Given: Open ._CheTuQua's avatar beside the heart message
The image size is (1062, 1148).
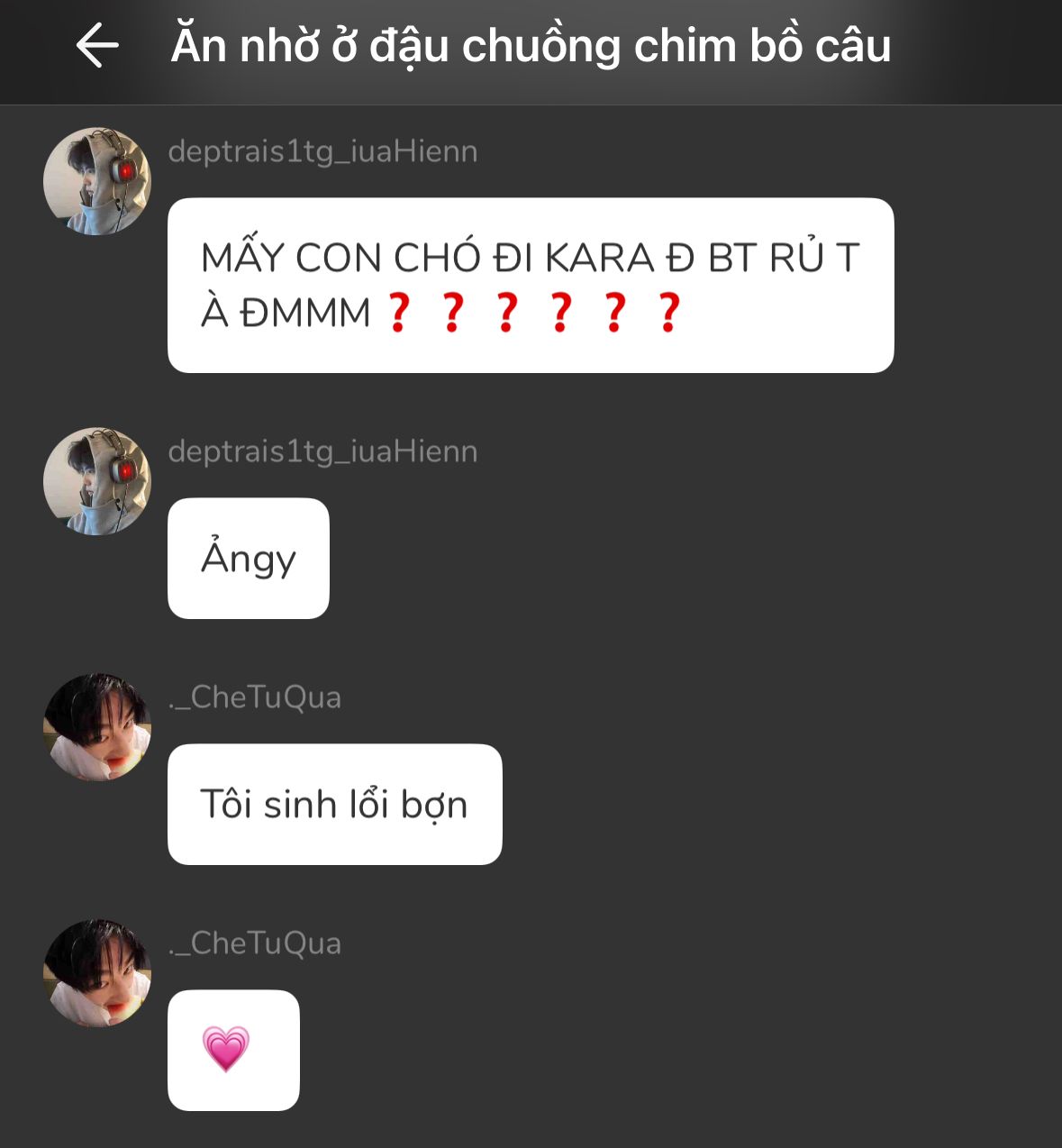Looking at the screenshot, I should coord(97,973).
